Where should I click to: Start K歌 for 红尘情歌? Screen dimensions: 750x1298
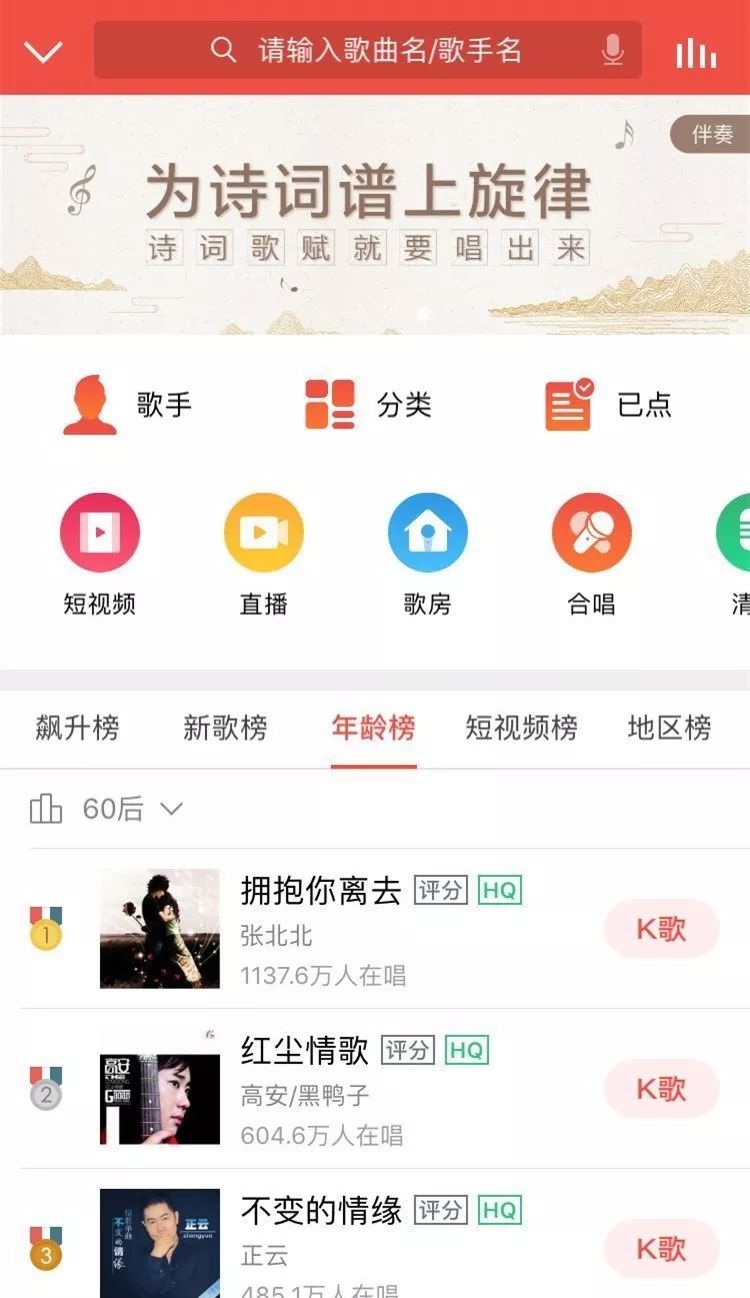click(661, 1088)
